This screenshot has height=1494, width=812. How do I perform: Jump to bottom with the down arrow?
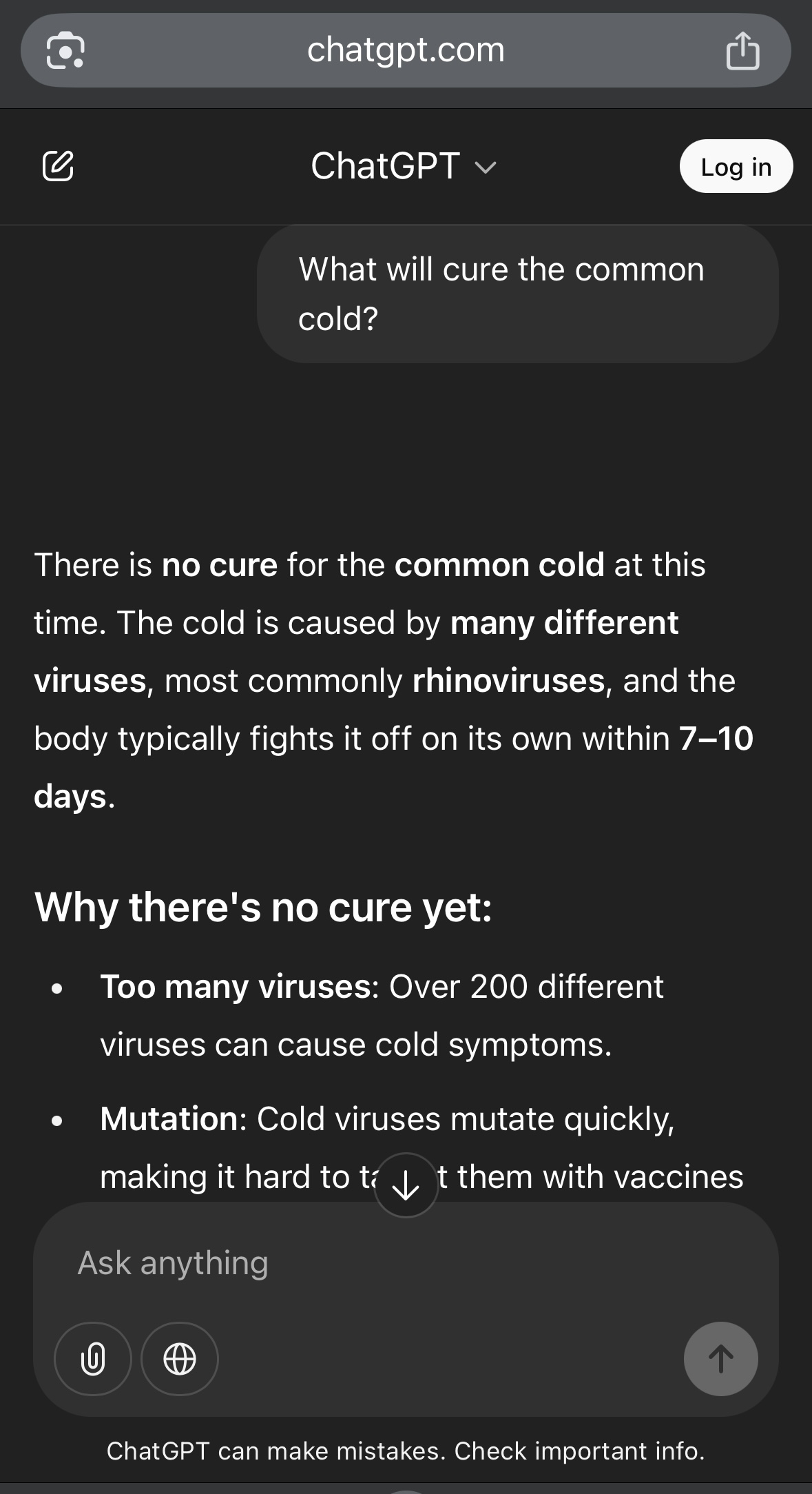[x=406, y=1185]
